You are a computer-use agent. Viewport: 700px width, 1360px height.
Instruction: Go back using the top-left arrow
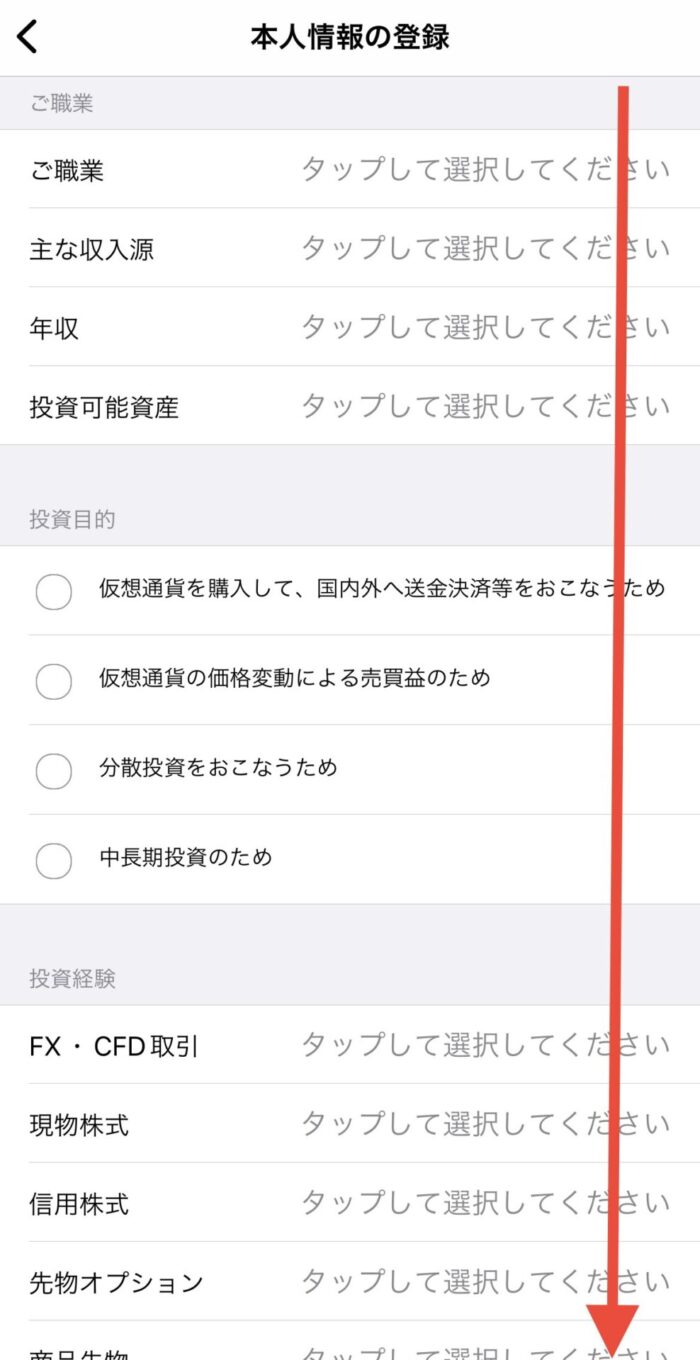coord(29,37)
